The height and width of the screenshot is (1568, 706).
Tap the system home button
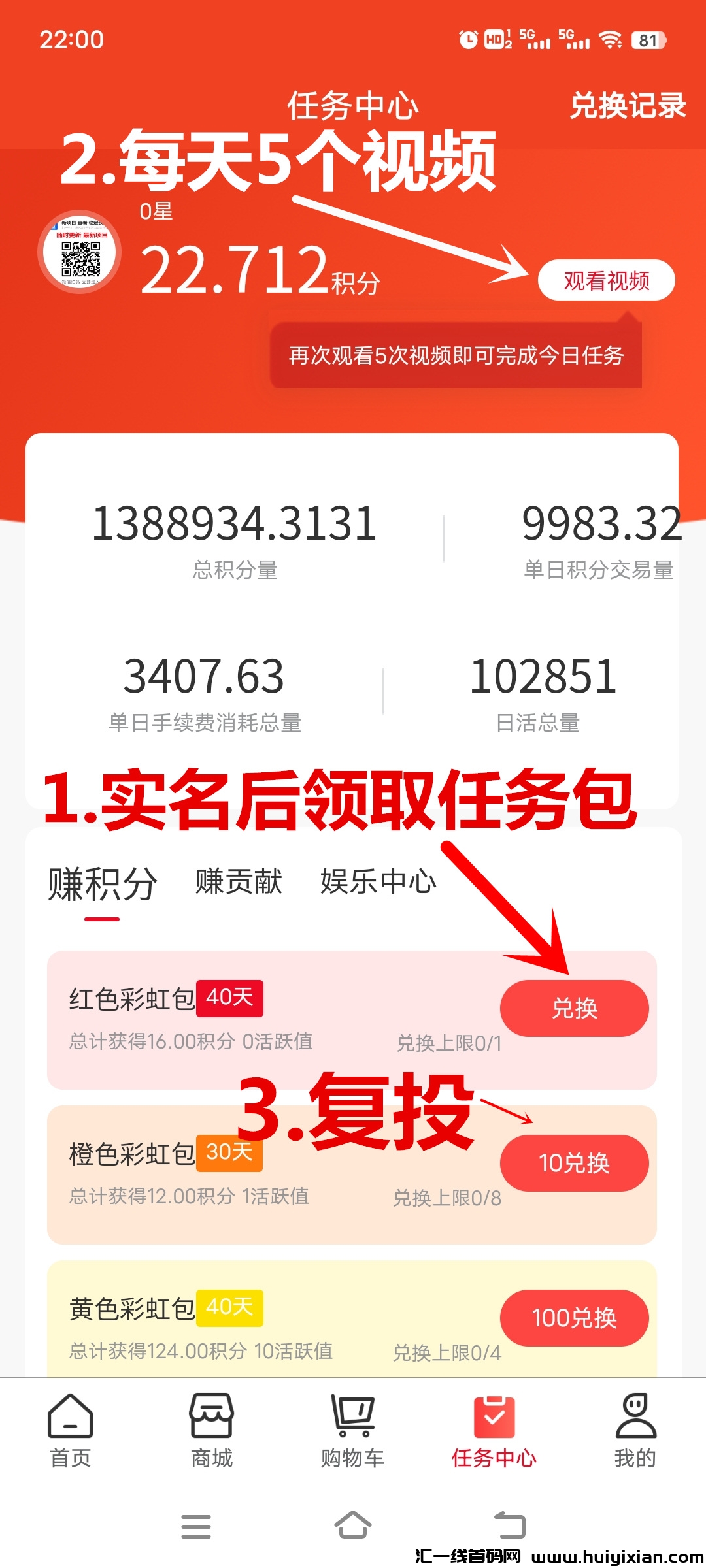point(352,1526)
